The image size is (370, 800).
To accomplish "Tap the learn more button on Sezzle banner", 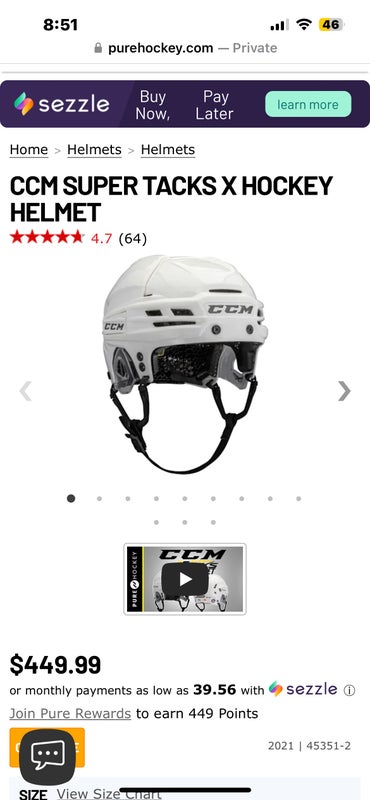I will point(308,104).
